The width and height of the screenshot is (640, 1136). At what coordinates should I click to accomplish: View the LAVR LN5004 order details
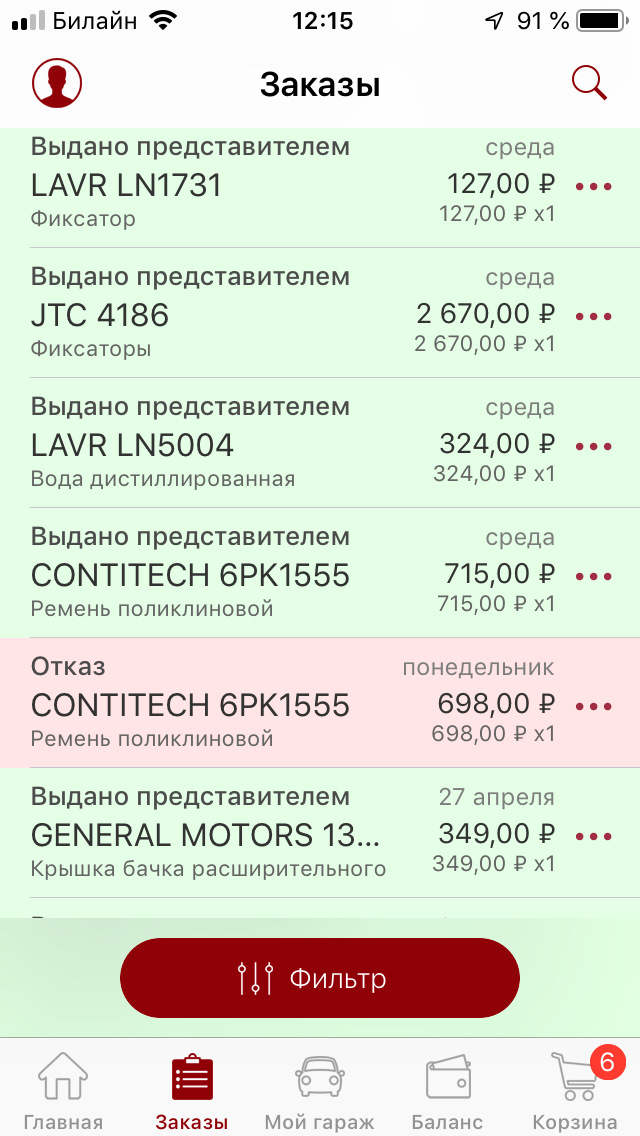tap(280, 446)
